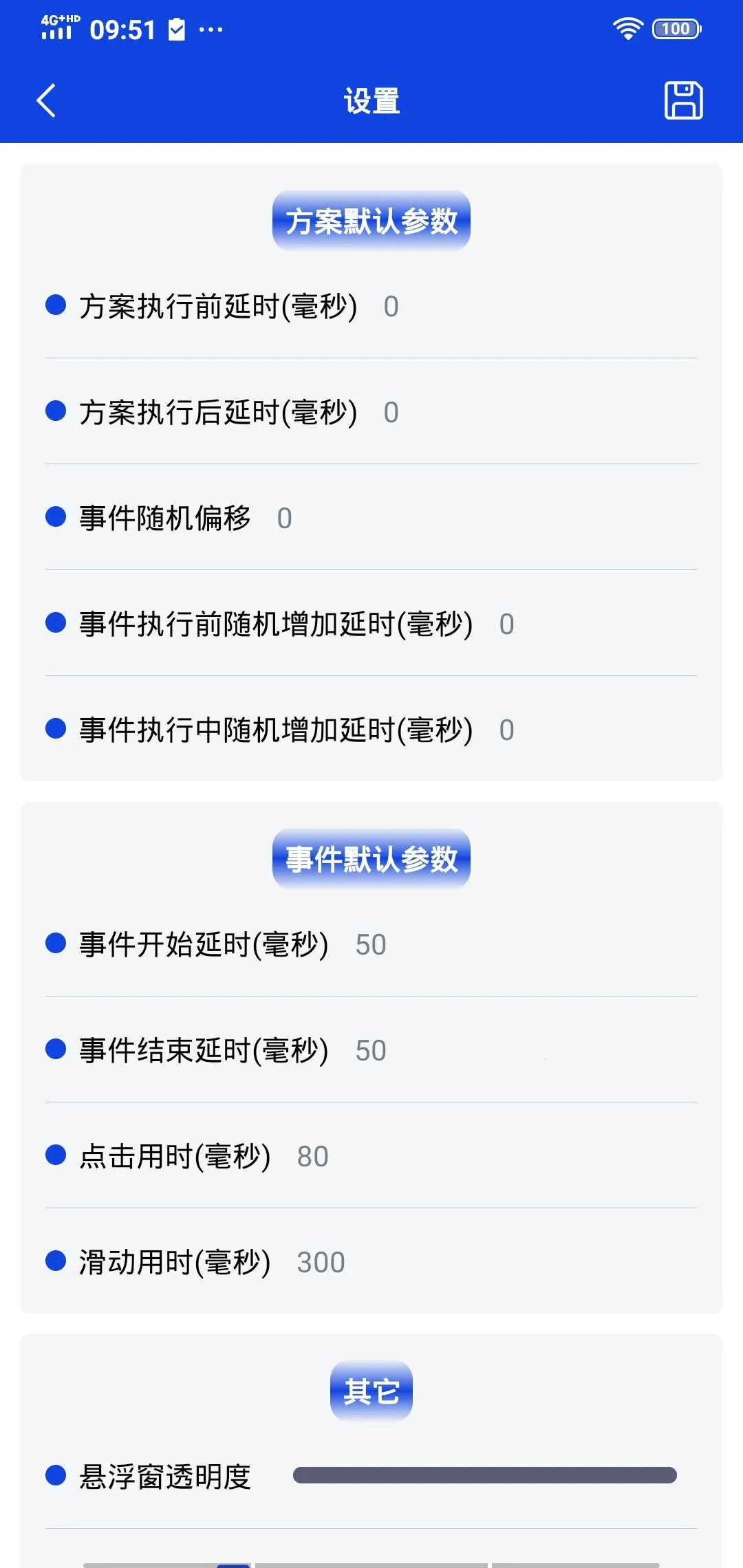Edit 事件执行前随机增加延时(毫秒) field
743x1568 pixels.
pos(506,624)
